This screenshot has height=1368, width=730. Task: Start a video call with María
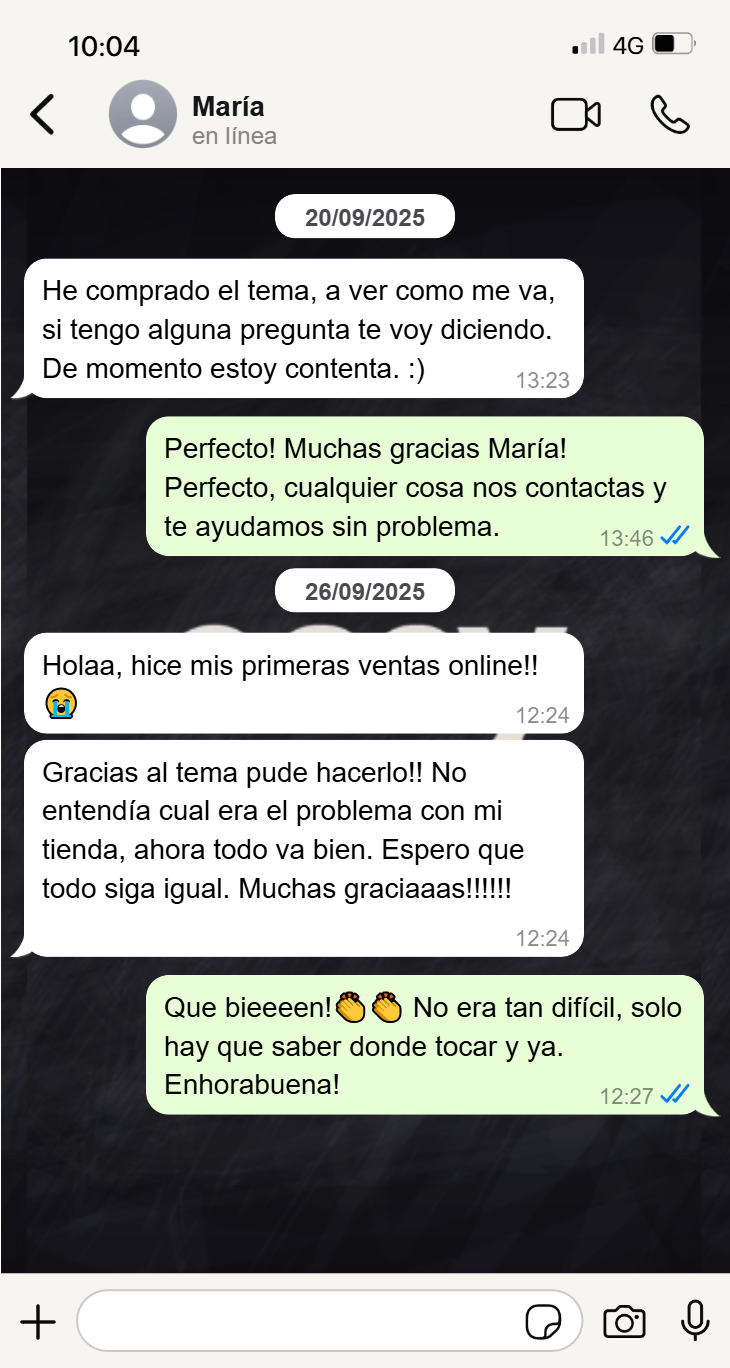click(x=575, y=115)
